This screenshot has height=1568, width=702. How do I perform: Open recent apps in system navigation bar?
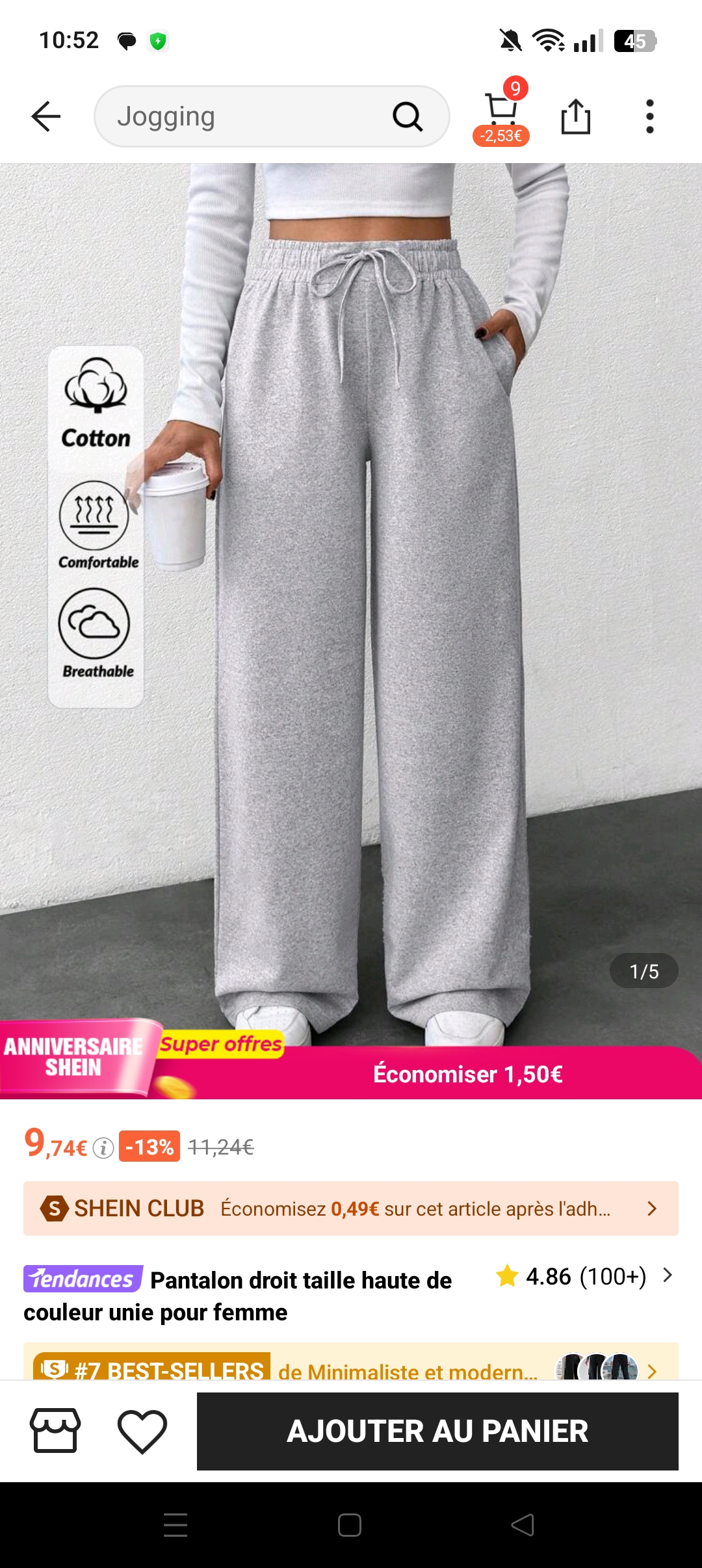pyautogui.click(x=175, y=1525)
